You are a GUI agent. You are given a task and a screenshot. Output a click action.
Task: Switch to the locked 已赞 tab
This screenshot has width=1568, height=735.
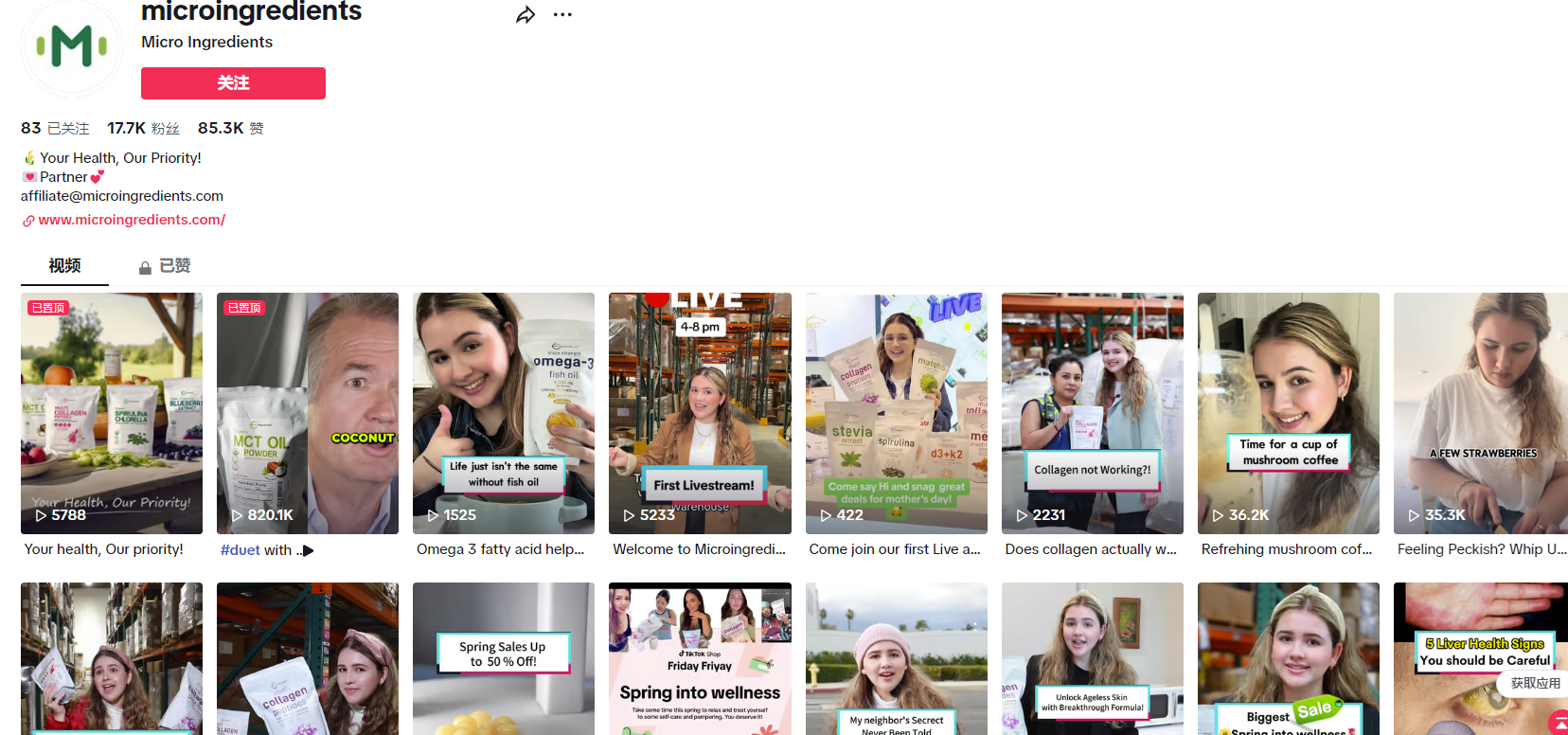(166, 266)
